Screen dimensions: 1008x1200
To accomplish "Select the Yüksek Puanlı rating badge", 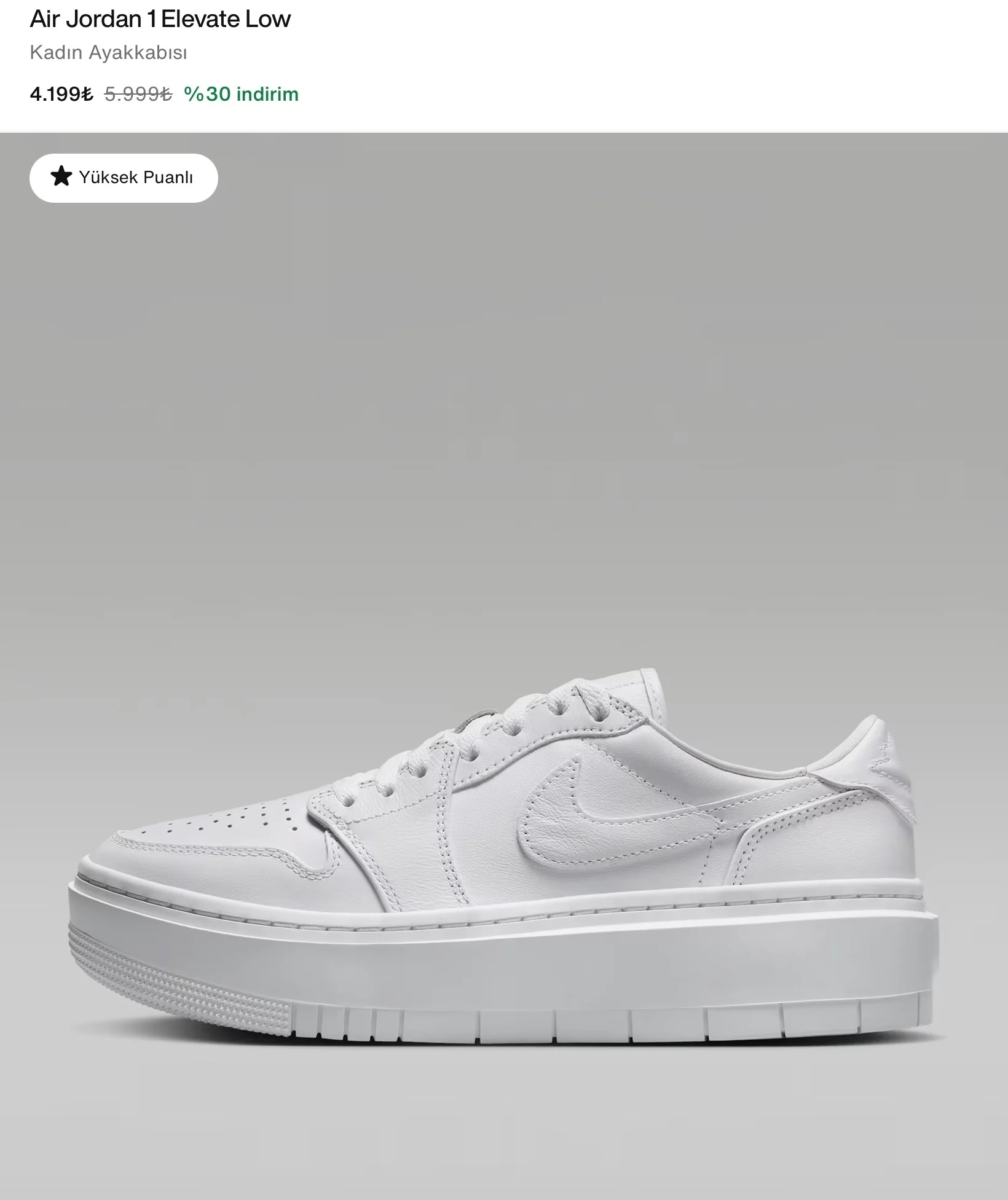I will click(x=123, y=178).
